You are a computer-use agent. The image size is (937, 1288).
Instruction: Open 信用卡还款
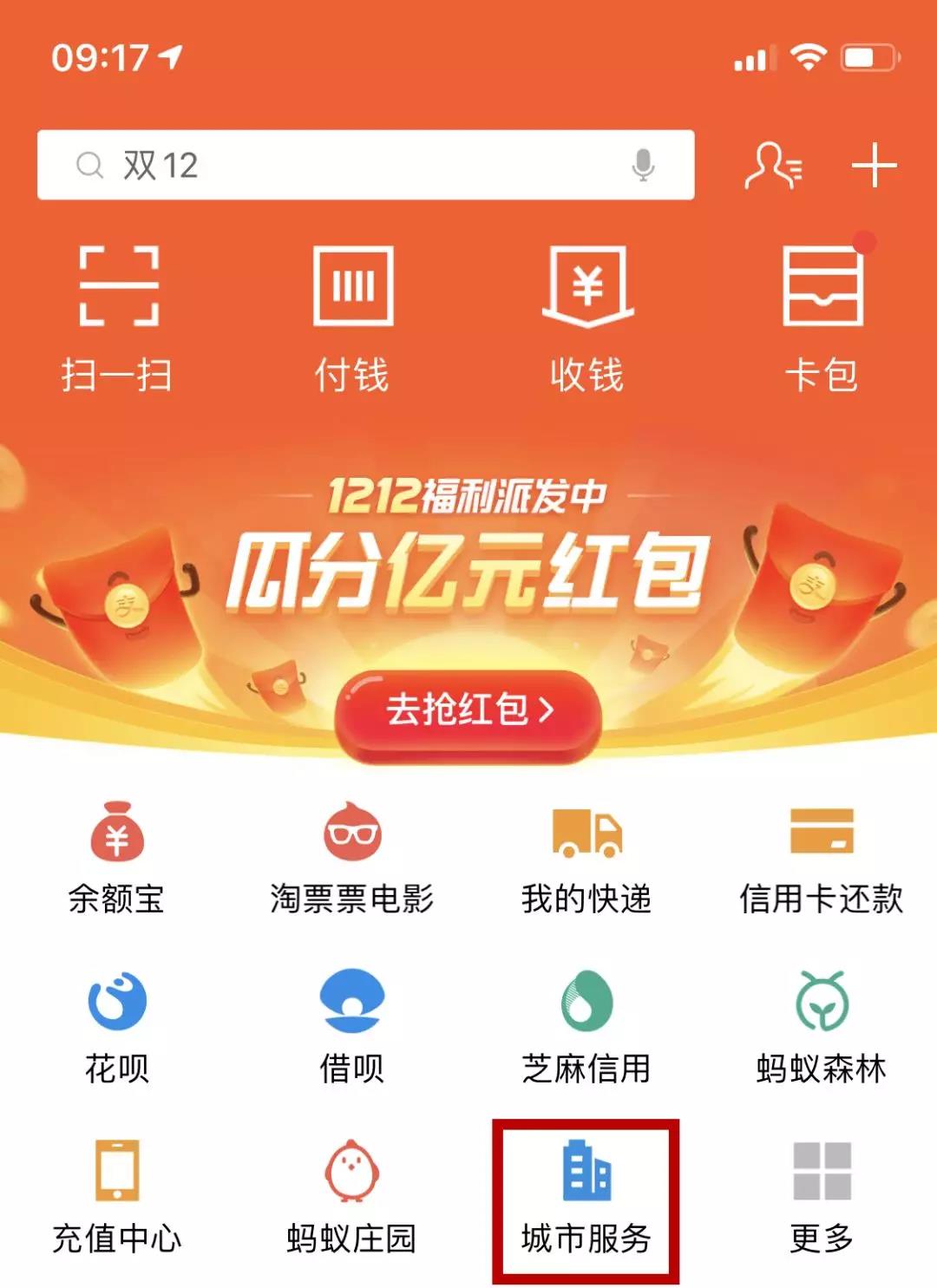coord(821,859)
